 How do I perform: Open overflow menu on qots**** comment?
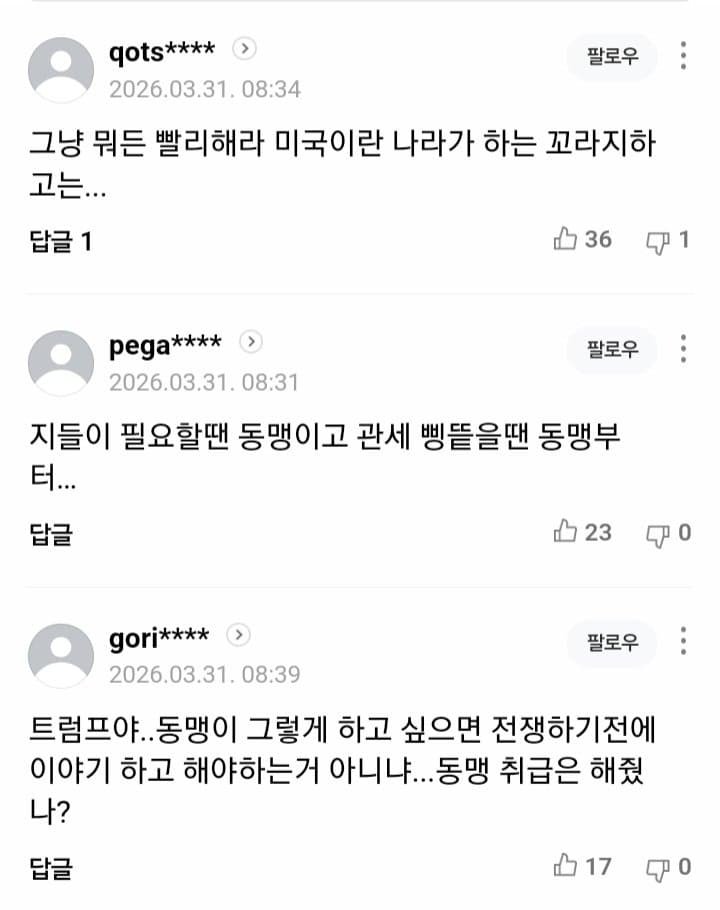pos(683,56)
